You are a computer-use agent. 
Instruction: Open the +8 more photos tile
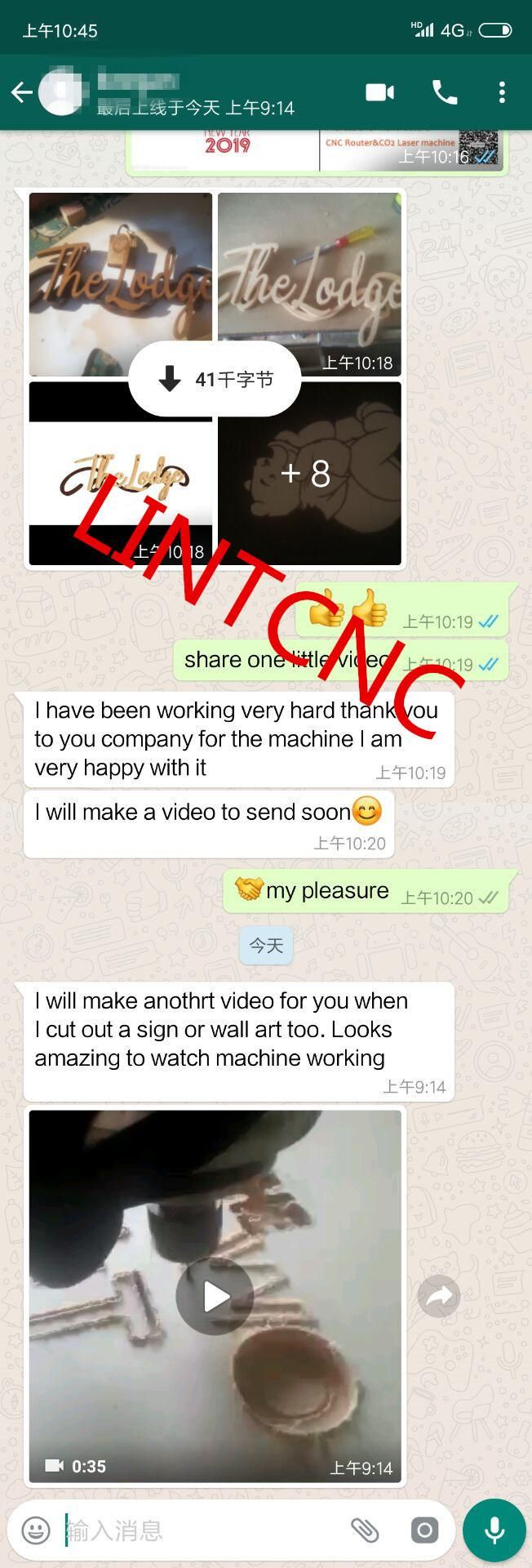pos(309,474)
